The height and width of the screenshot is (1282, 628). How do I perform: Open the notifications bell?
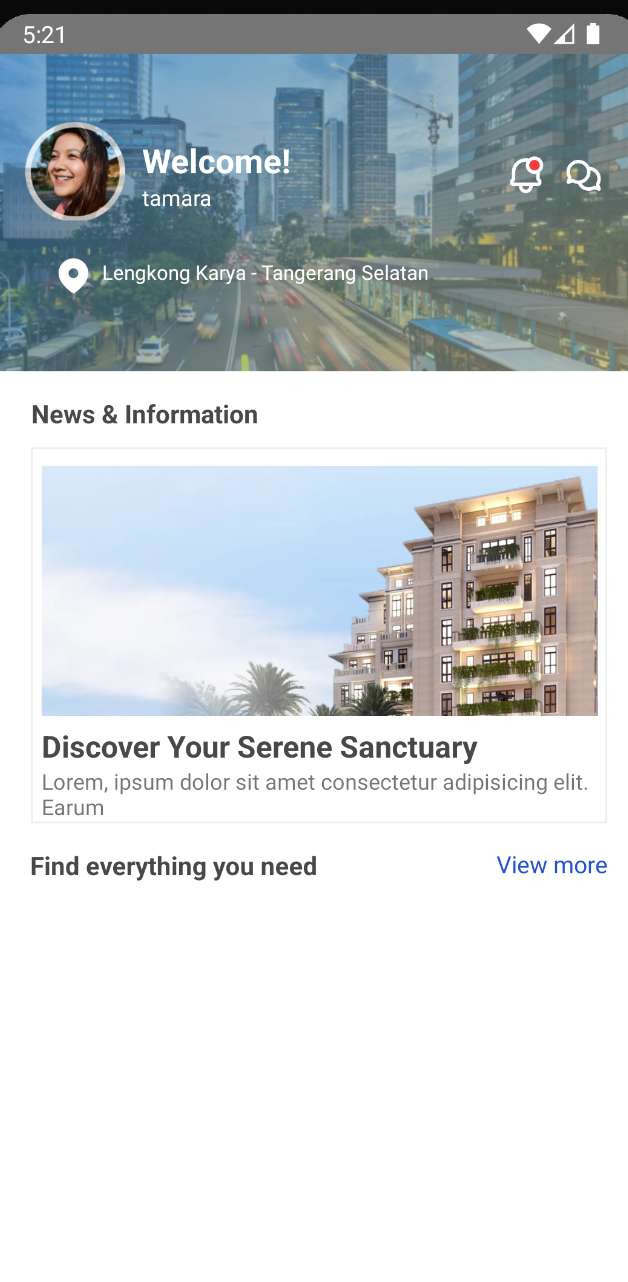(x=525, y=176)
